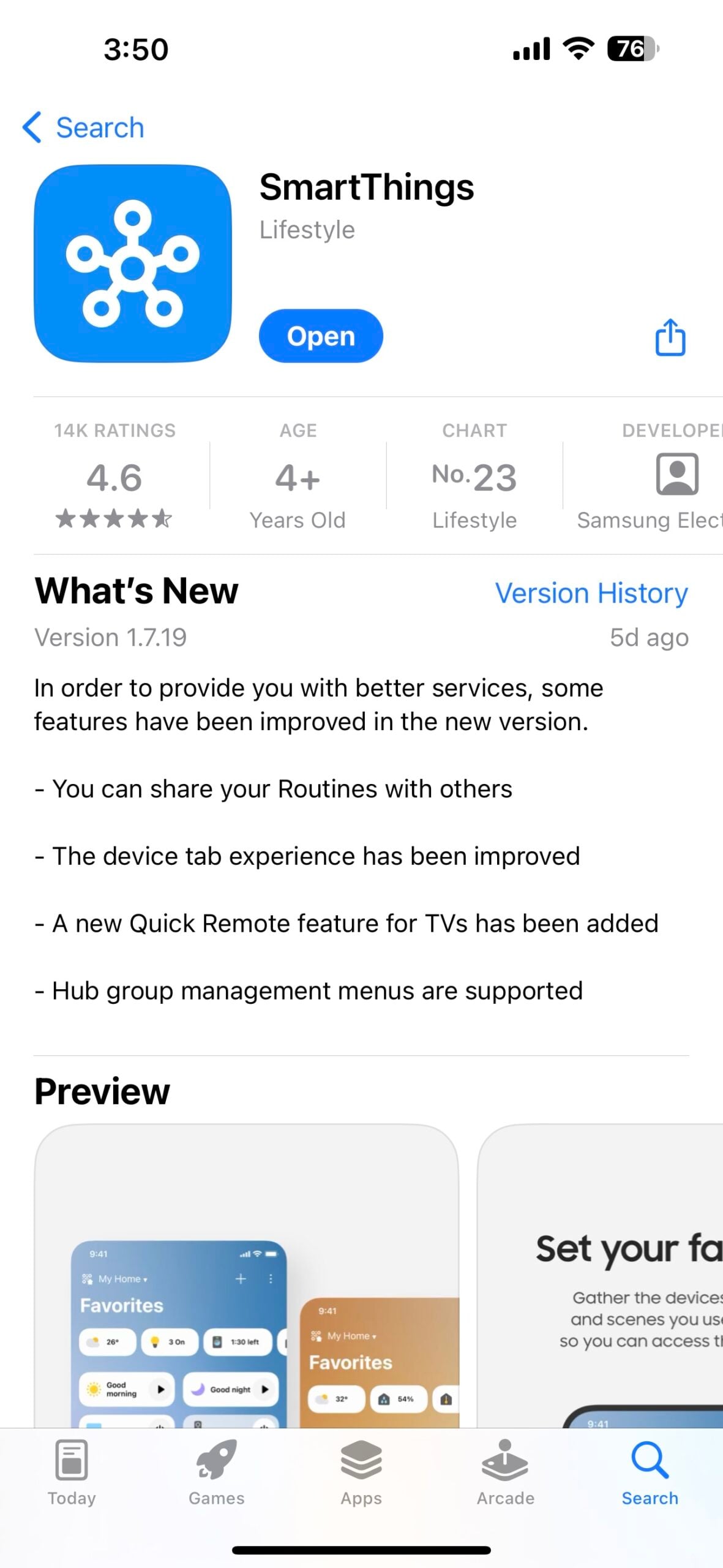The width and height of the screenshot is (723, 1568).
Task: Open Version History
Action: [591, 593]
